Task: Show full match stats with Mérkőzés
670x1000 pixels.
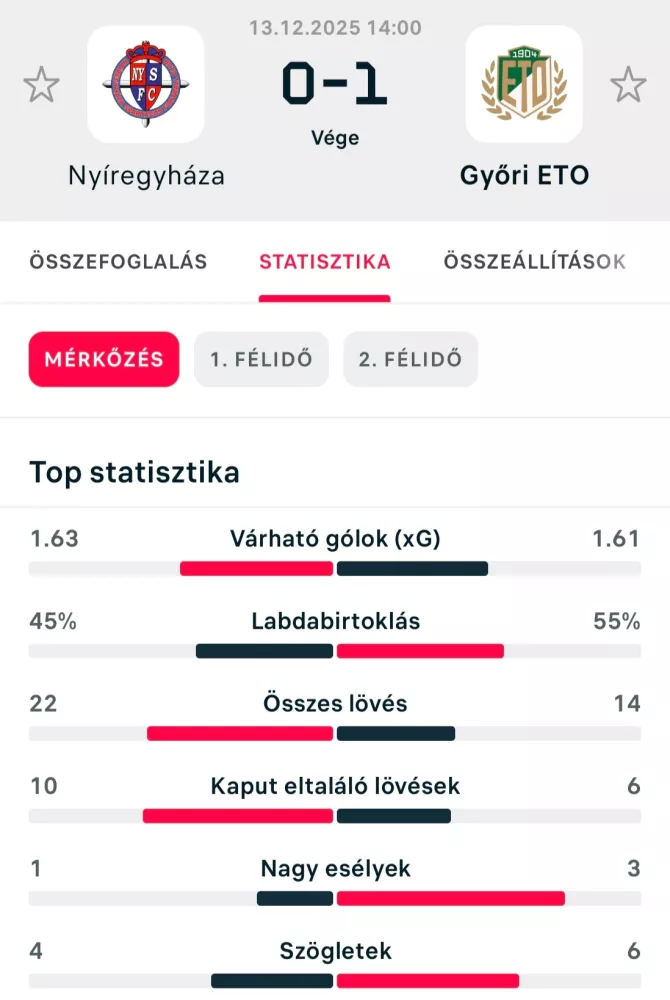Action: point(104,359)
